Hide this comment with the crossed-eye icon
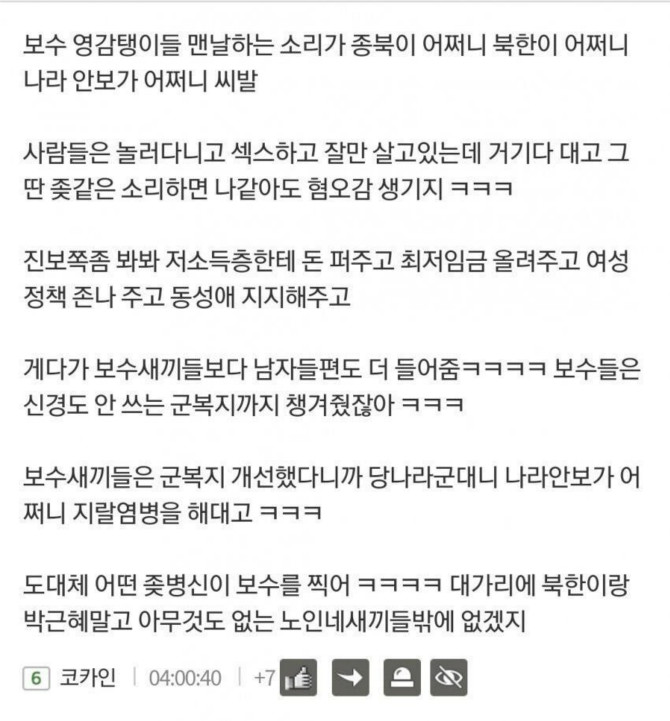This screenshot has width=670, height=721. click(447, 679)
